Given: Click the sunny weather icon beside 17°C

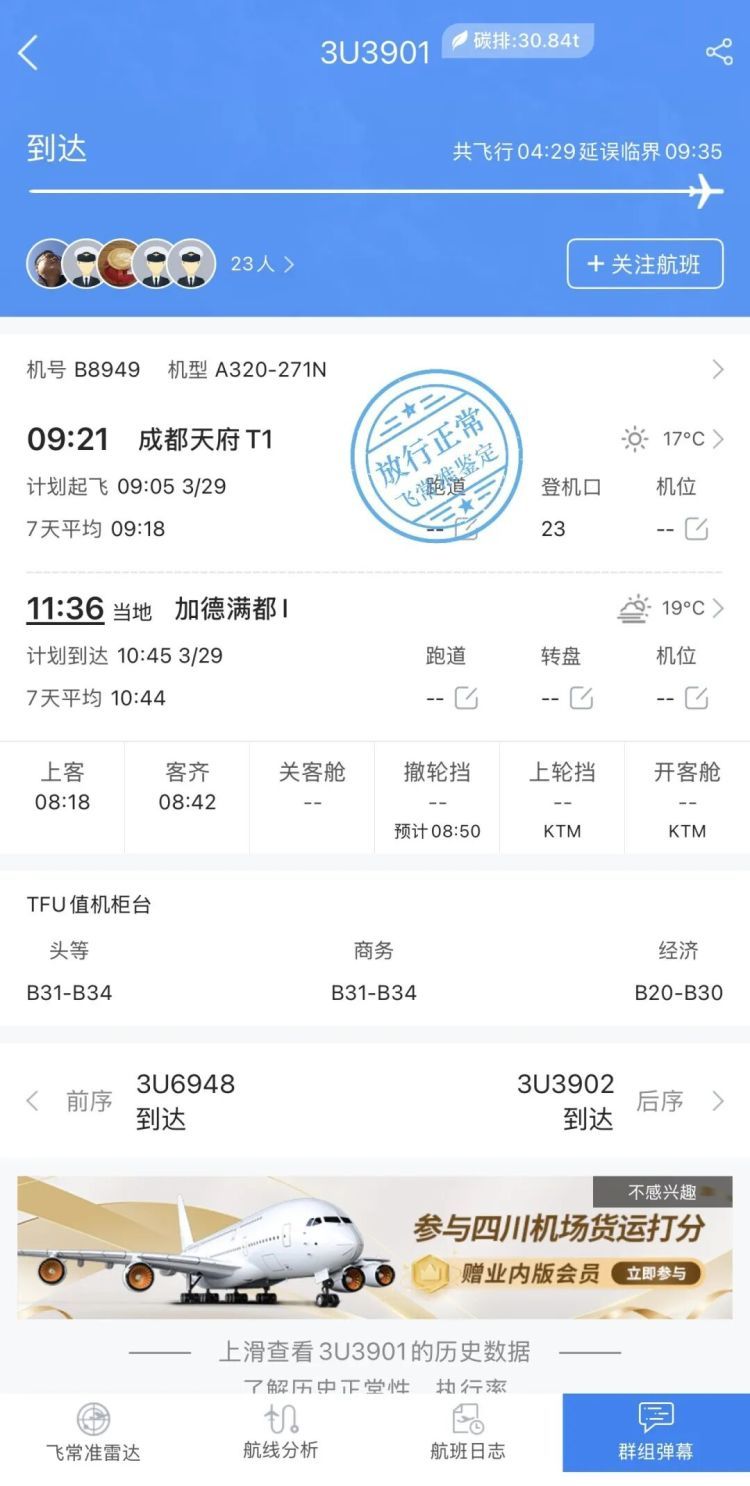Looking at the screenshot, I should 634,438.
